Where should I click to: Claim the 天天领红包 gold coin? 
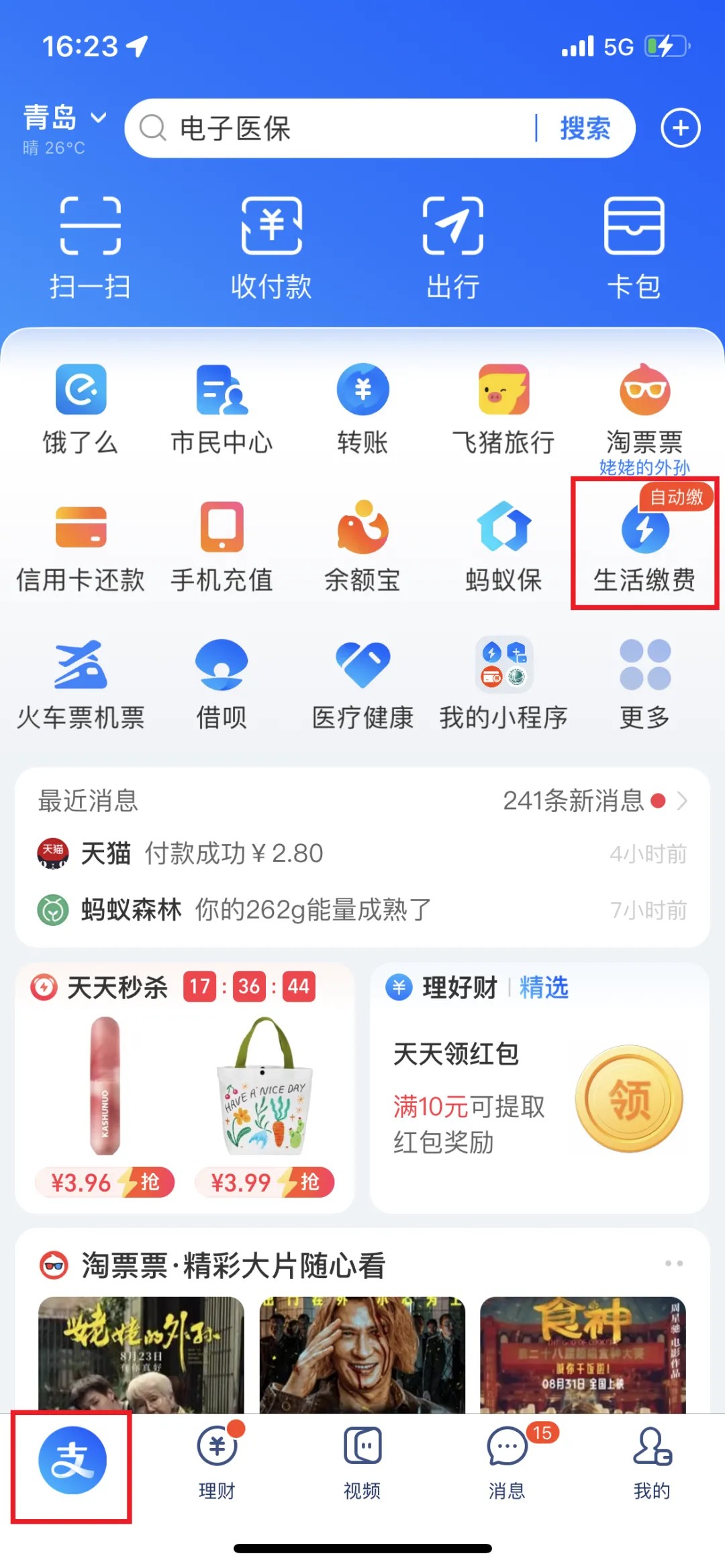tap(629, 1099)
